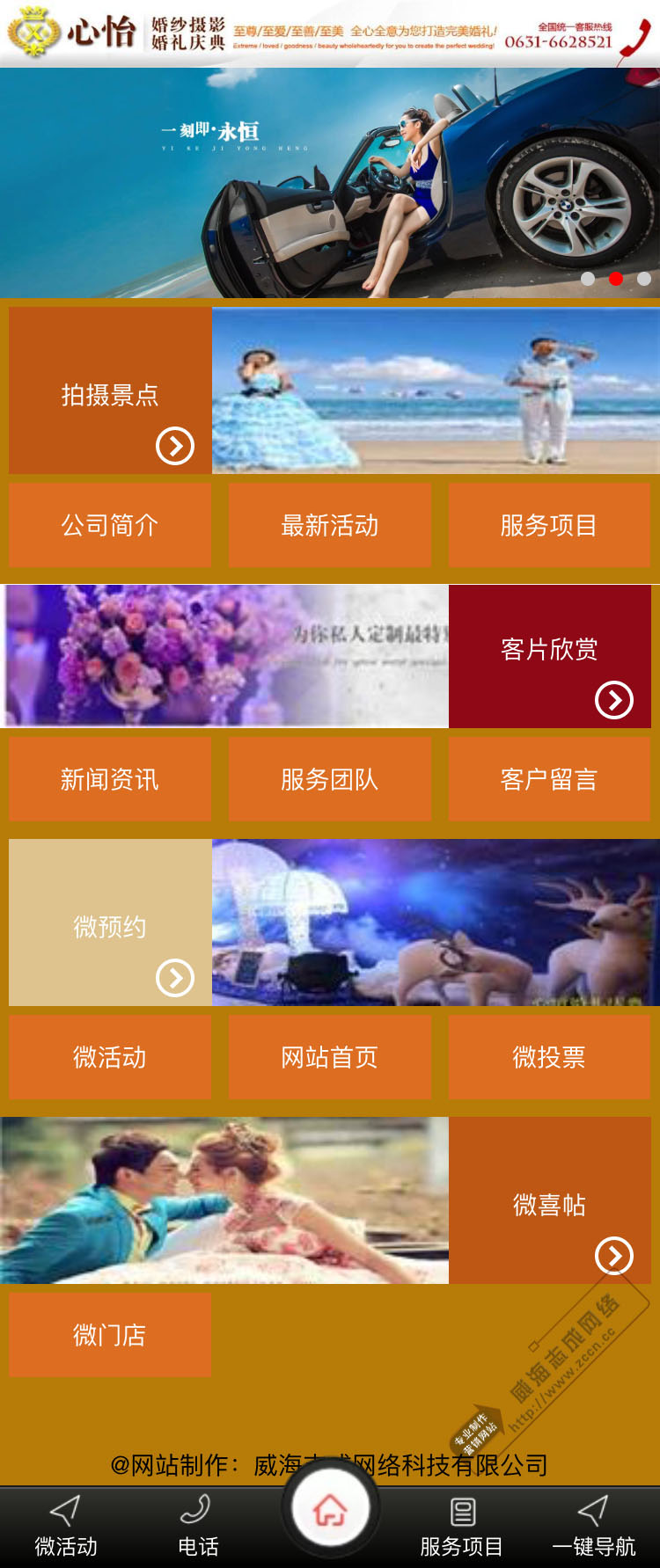
Task: Open 微门店 page
Action: point(110,1334)
